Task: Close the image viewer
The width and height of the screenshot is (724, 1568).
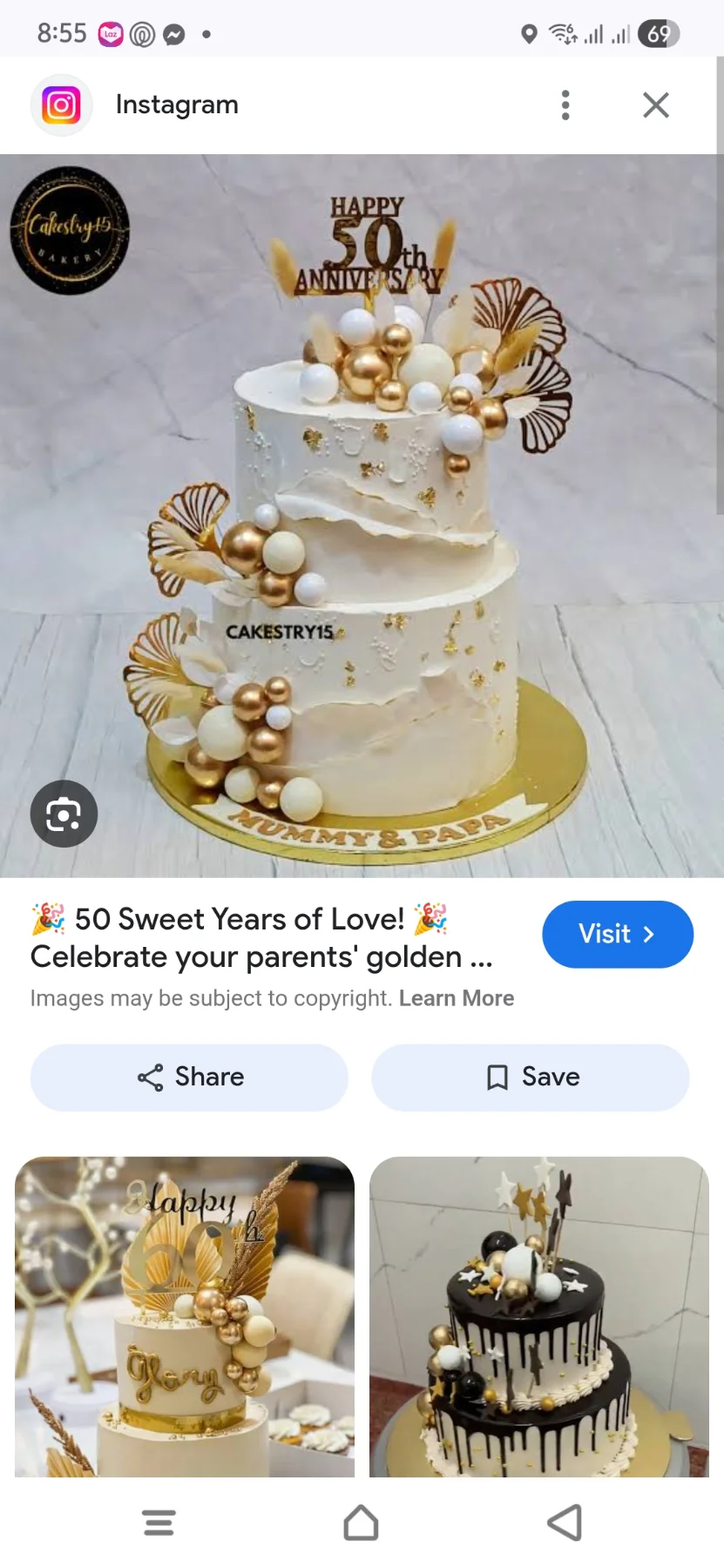Action: click(x=656, y=105)
